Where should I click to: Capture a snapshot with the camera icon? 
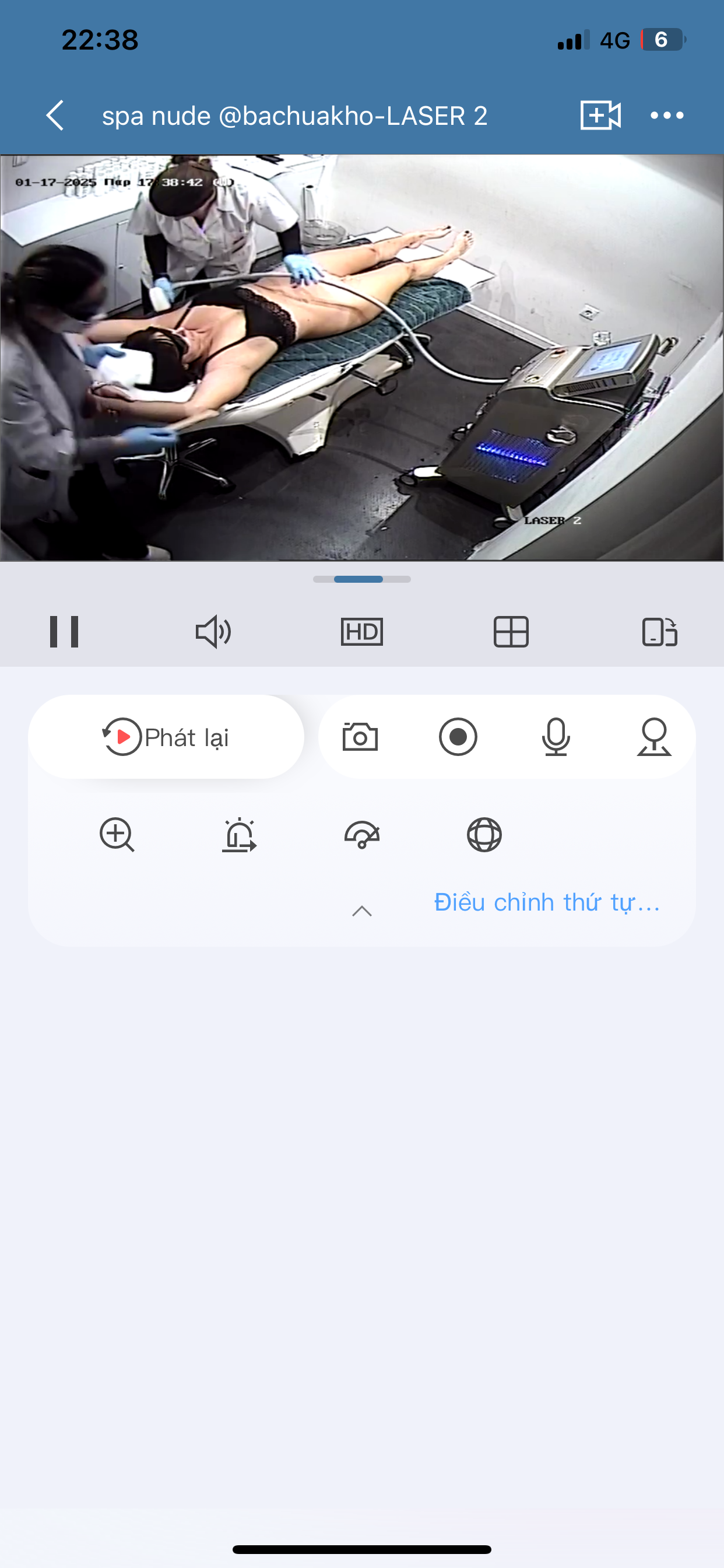point(360,737)
